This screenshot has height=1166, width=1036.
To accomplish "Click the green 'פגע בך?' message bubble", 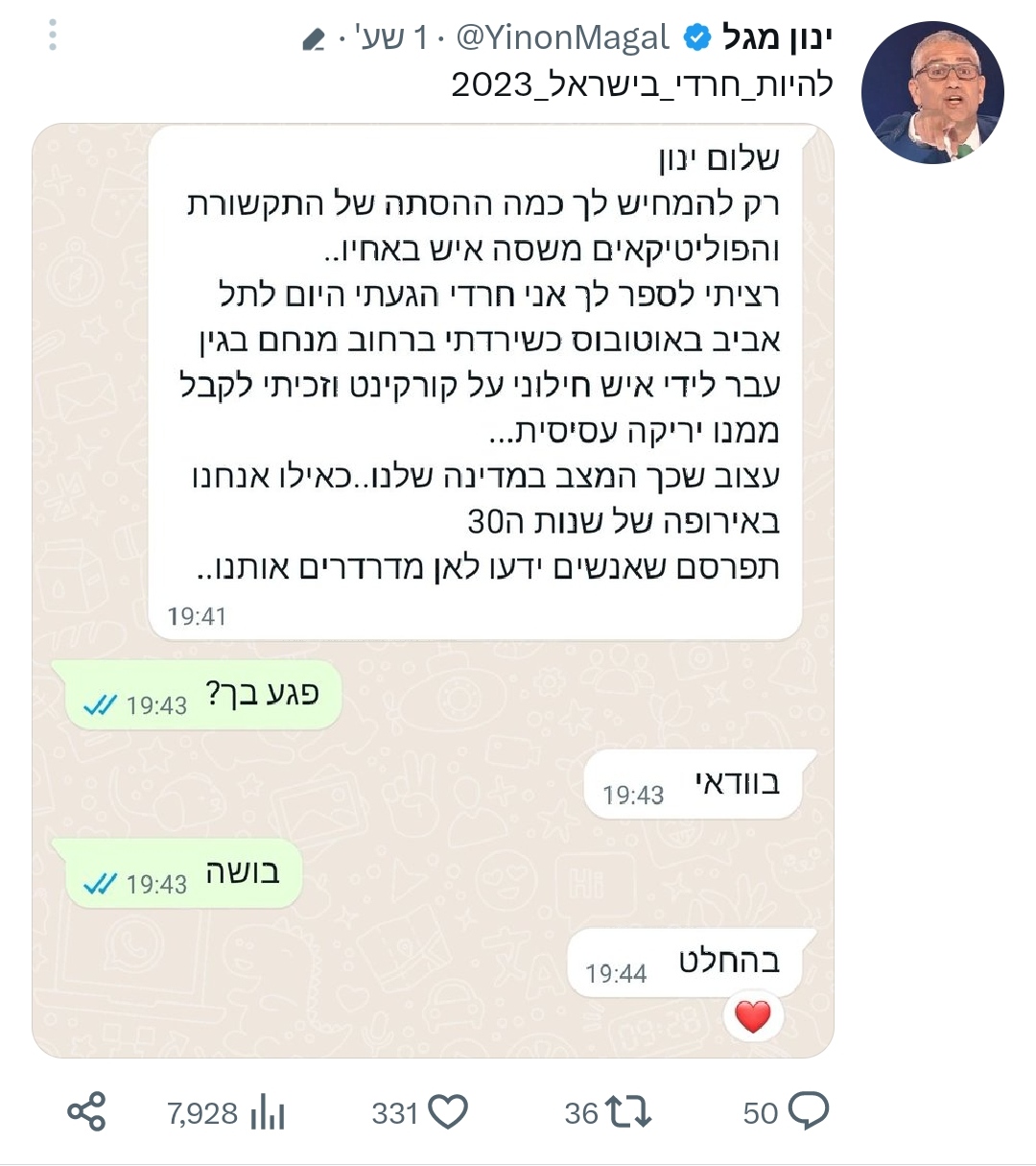I will point(201,696).
